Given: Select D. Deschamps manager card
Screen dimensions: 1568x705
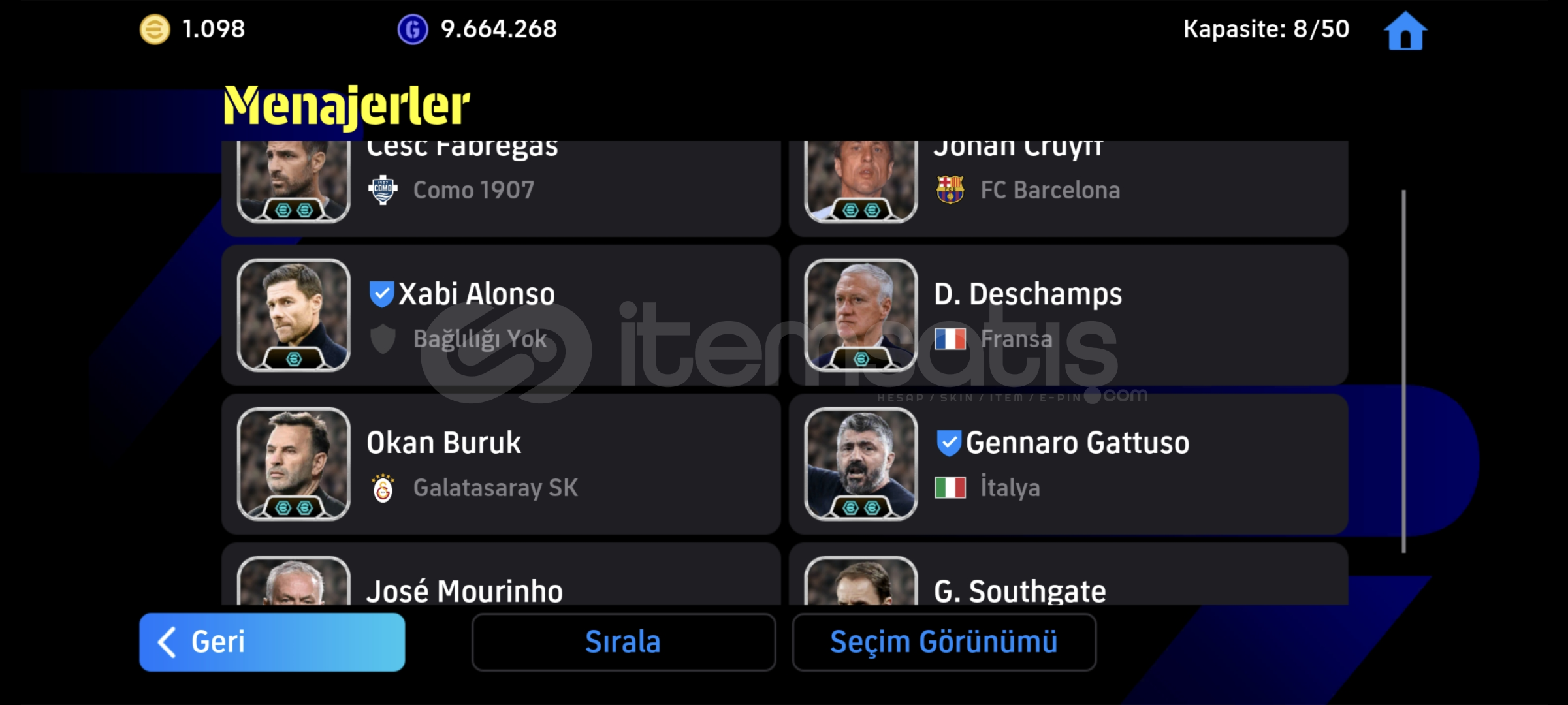Looking at the screenshot, I should (1068, 315).
